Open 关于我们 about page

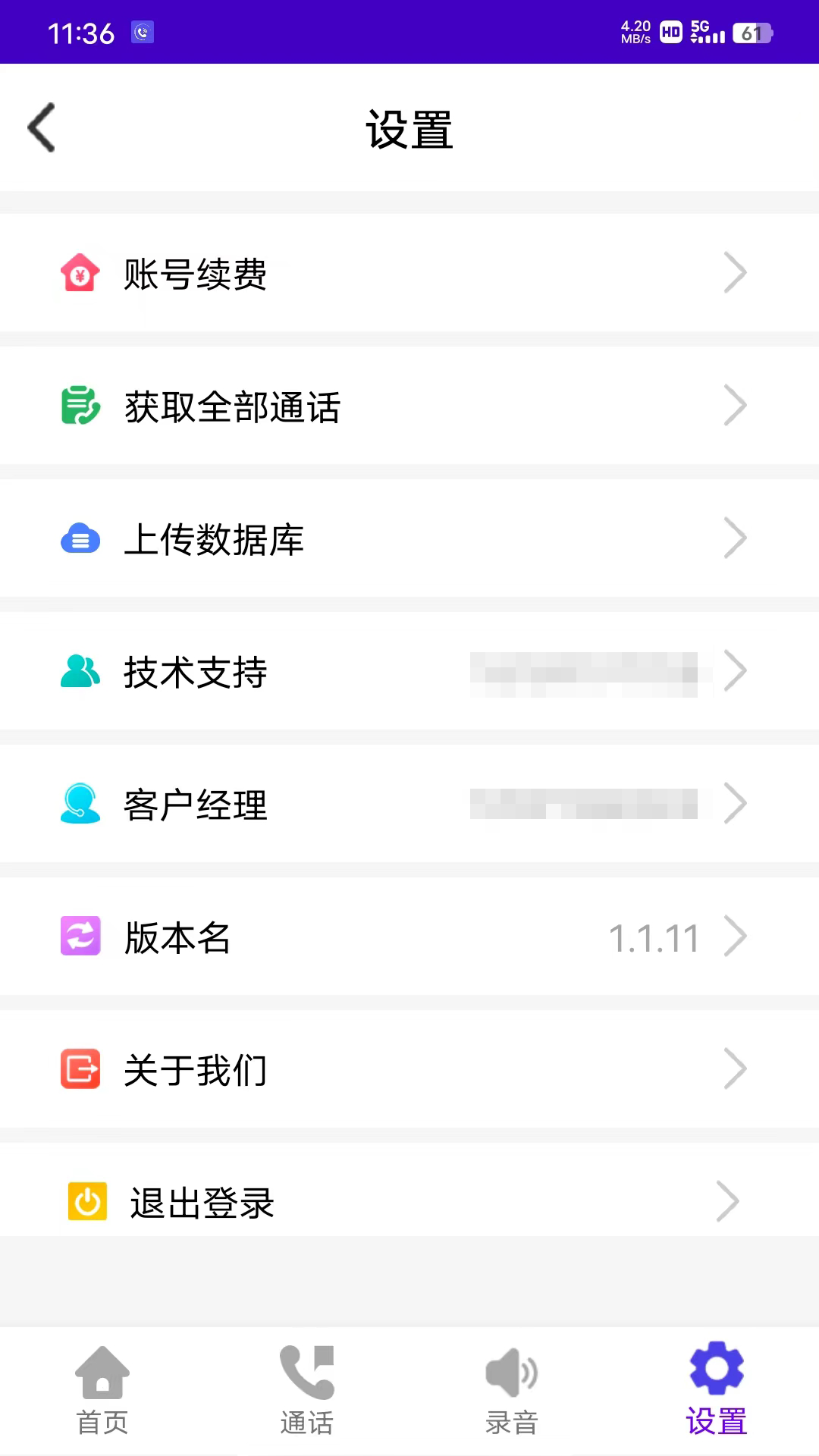409,1069
